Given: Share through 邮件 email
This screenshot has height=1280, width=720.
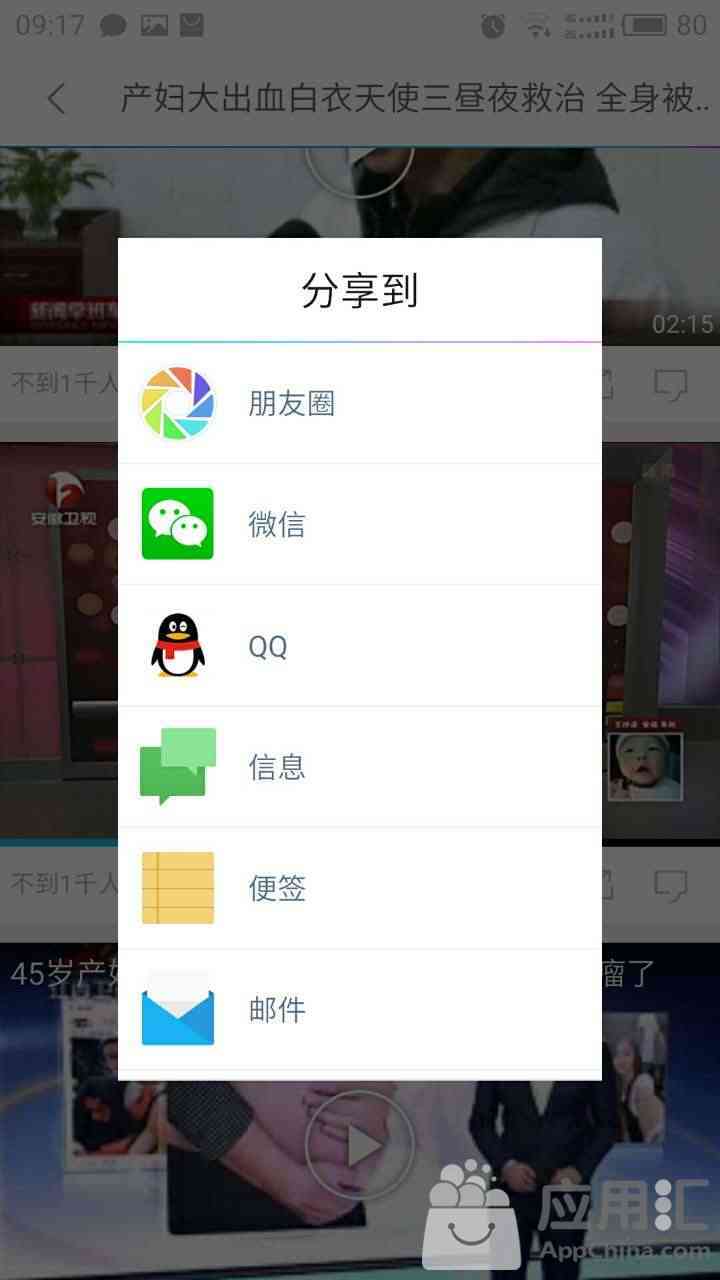Looking at the screenshot, I should tap(360, 1010).
